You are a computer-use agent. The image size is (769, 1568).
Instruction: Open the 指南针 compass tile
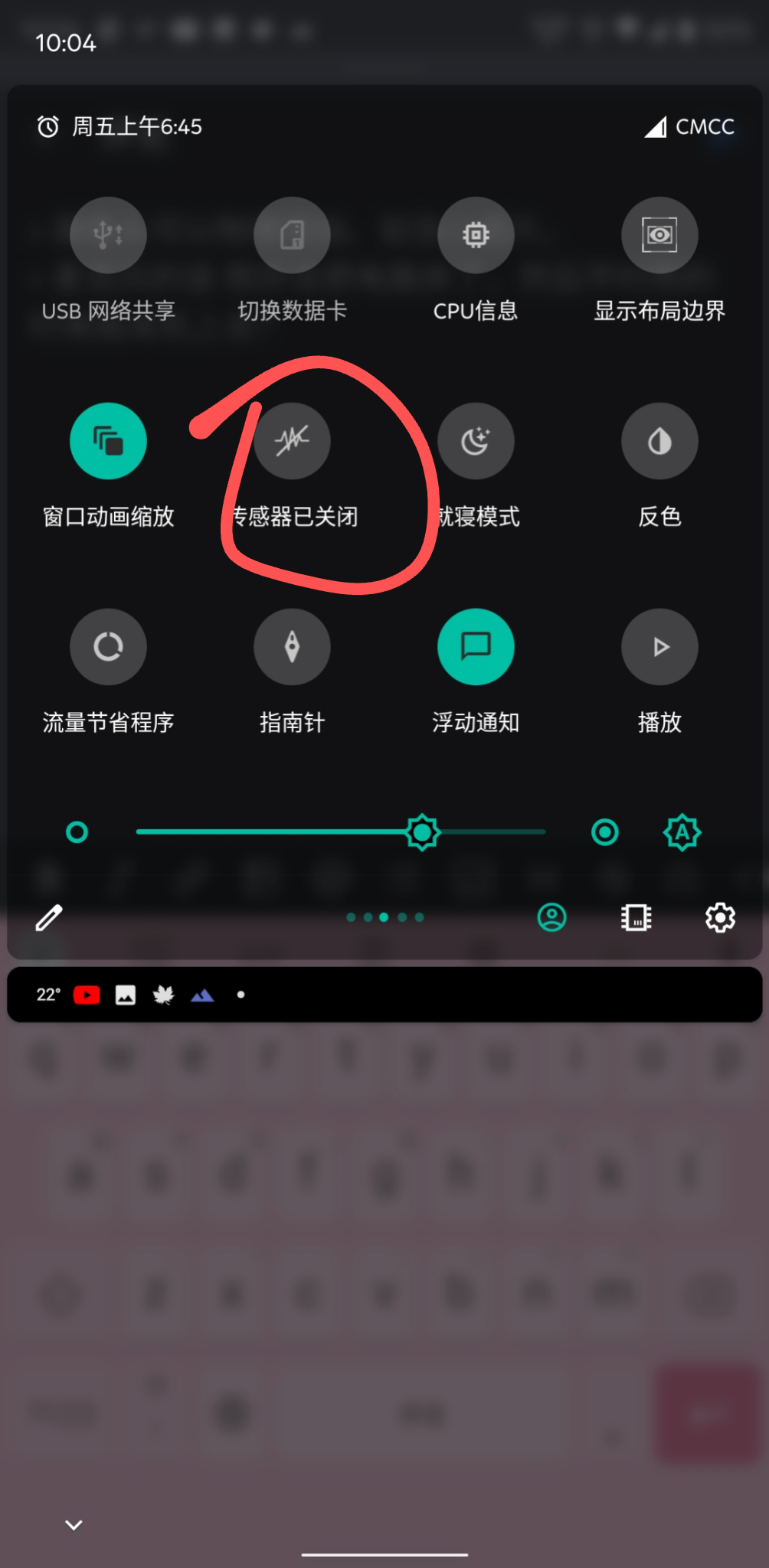tap(292, 647)
